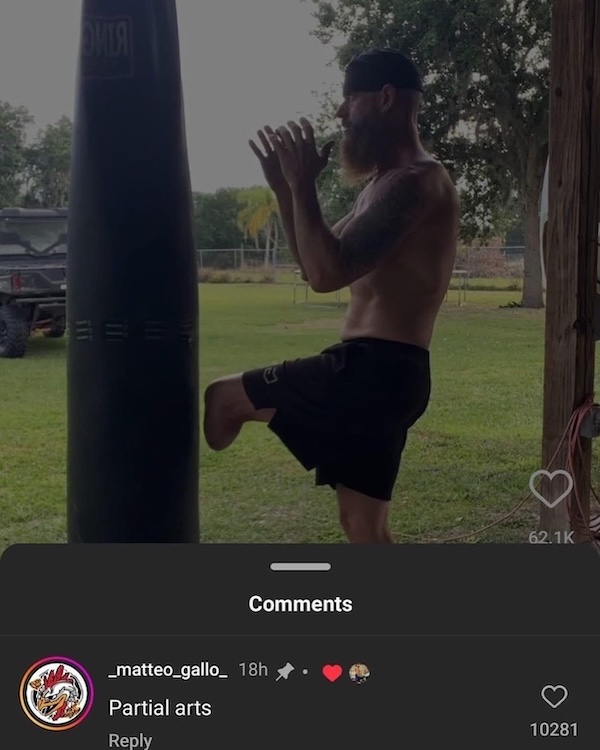Tap the comments sheet drag handle
This screenshot has width=600, height=750.
300,567
